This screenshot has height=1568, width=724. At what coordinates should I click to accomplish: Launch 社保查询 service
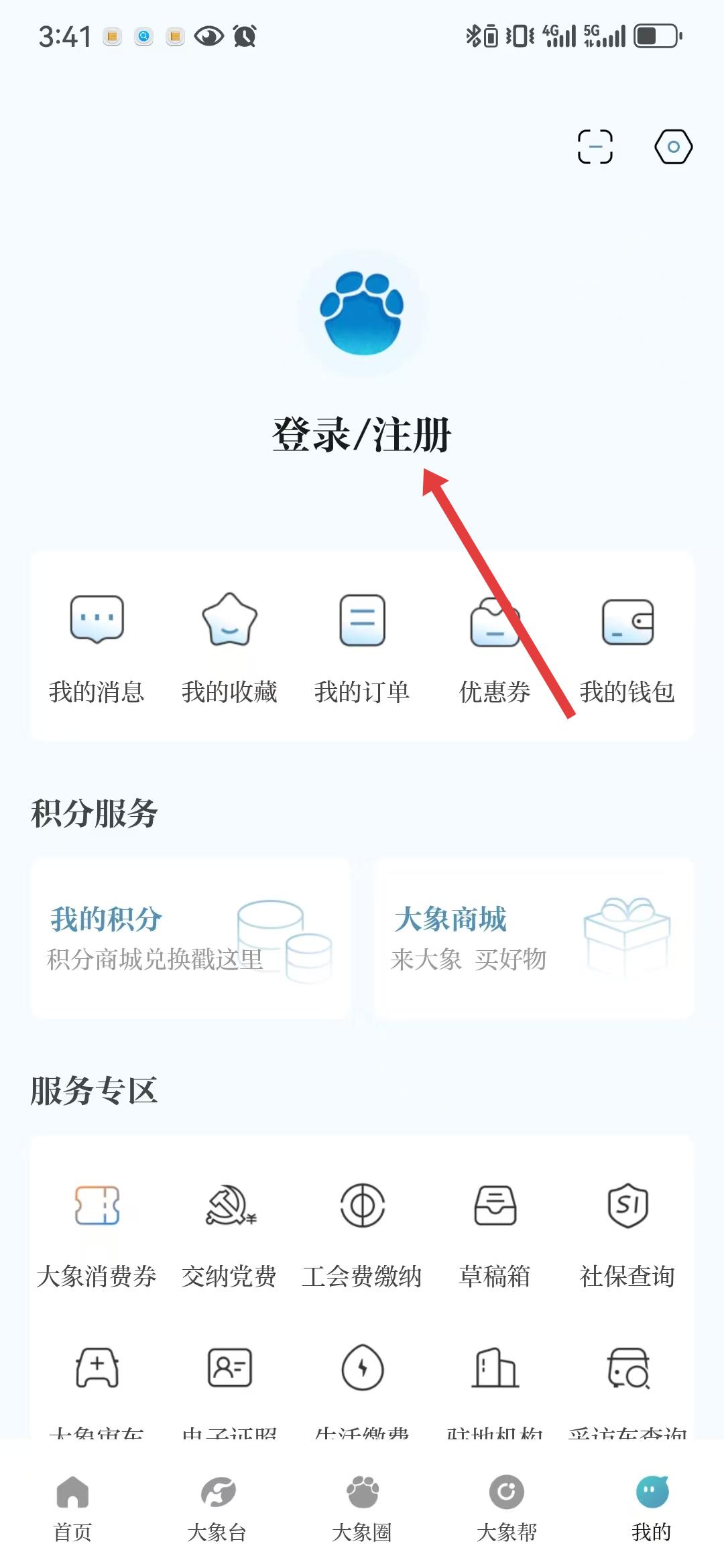point(627,1234)
